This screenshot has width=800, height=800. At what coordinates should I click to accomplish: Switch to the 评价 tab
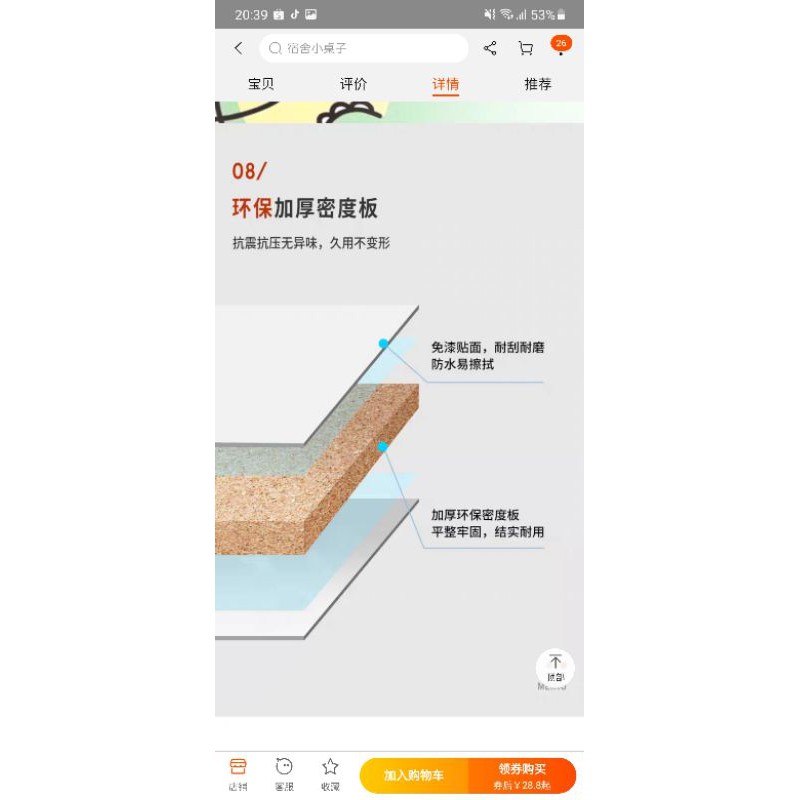(353, 84)
